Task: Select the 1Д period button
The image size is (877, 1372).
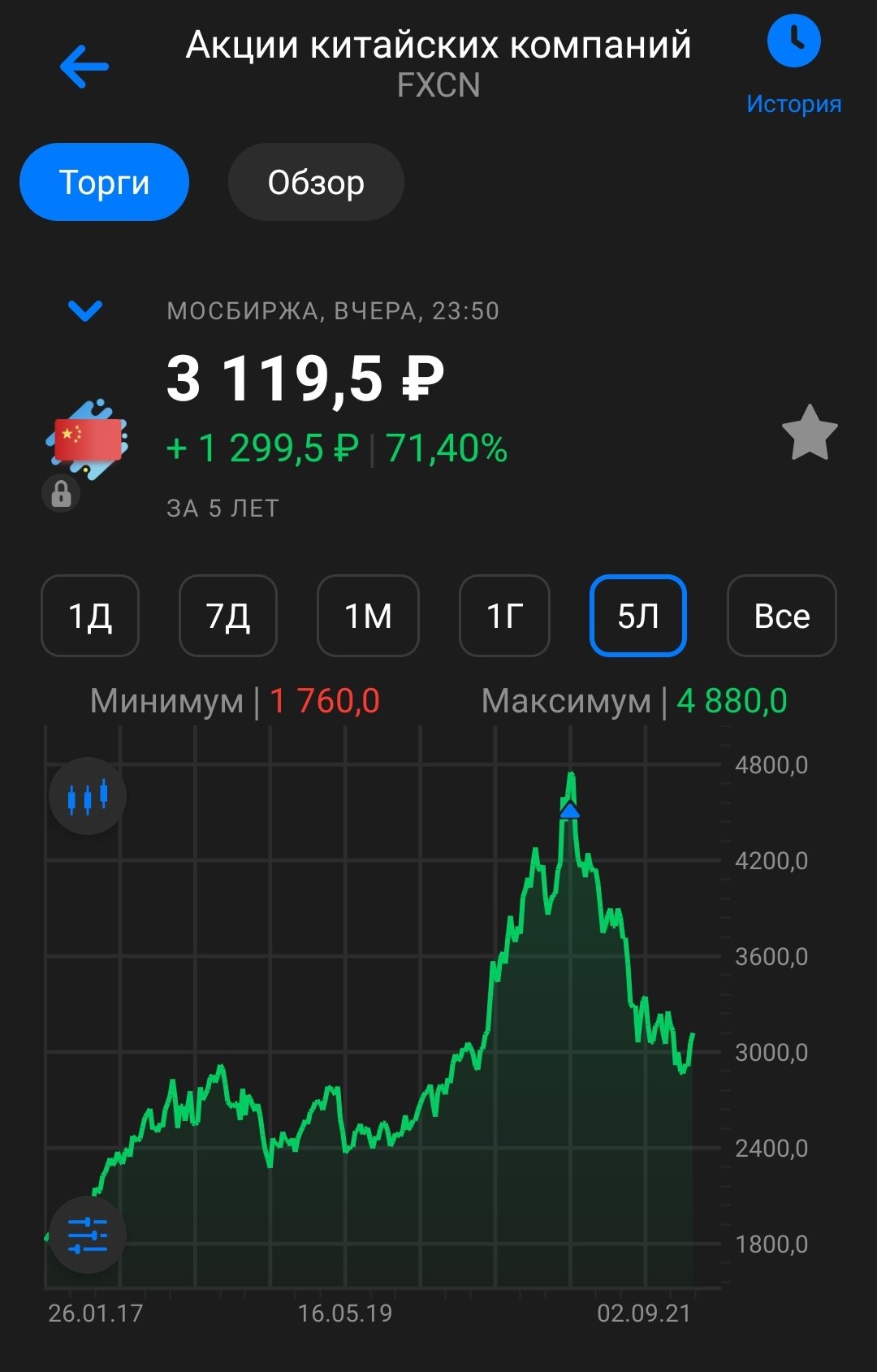Action: (x=89, y=616)
